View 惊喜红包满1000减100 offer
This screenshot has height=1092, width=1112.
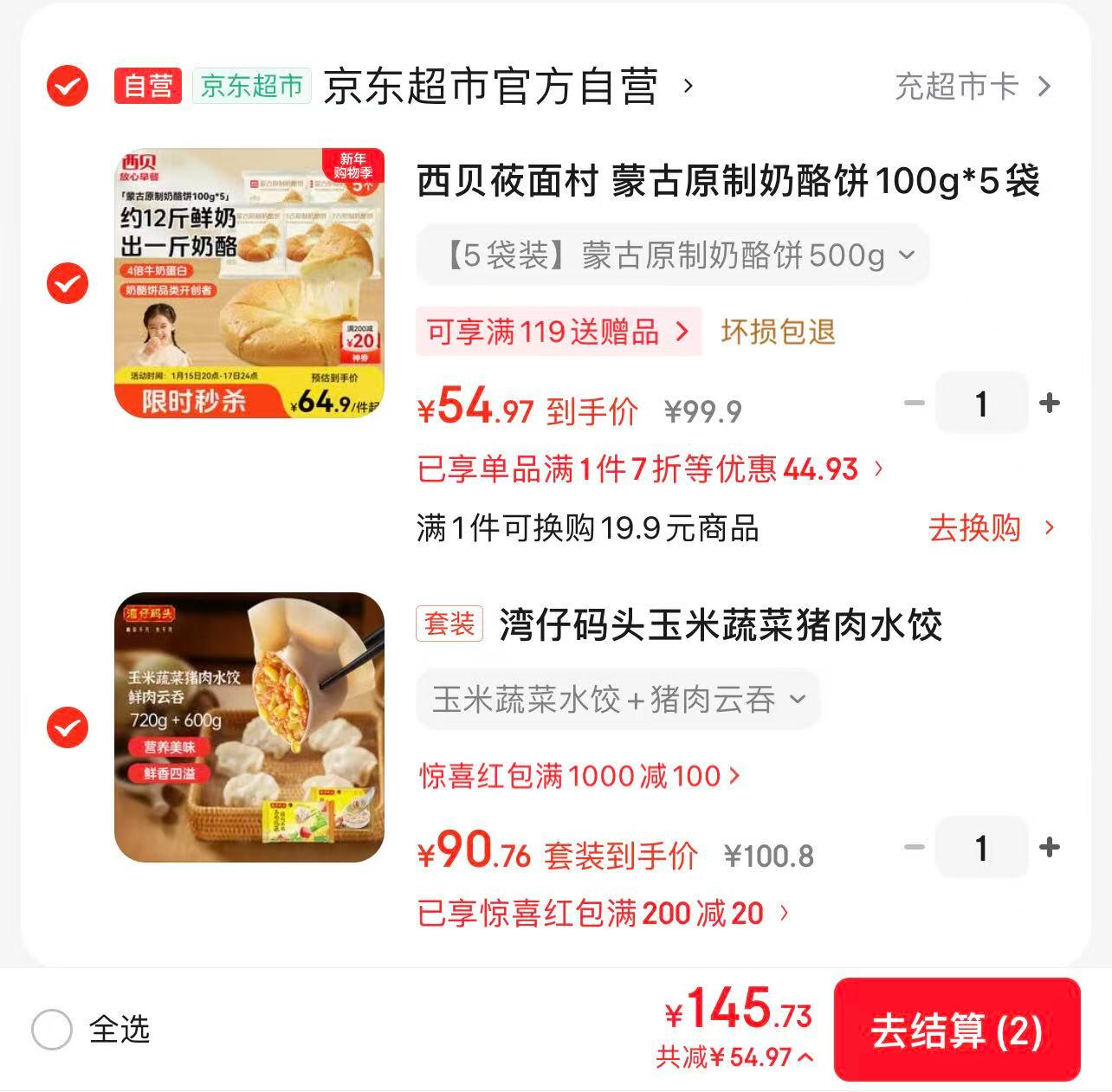click(579, 776)
